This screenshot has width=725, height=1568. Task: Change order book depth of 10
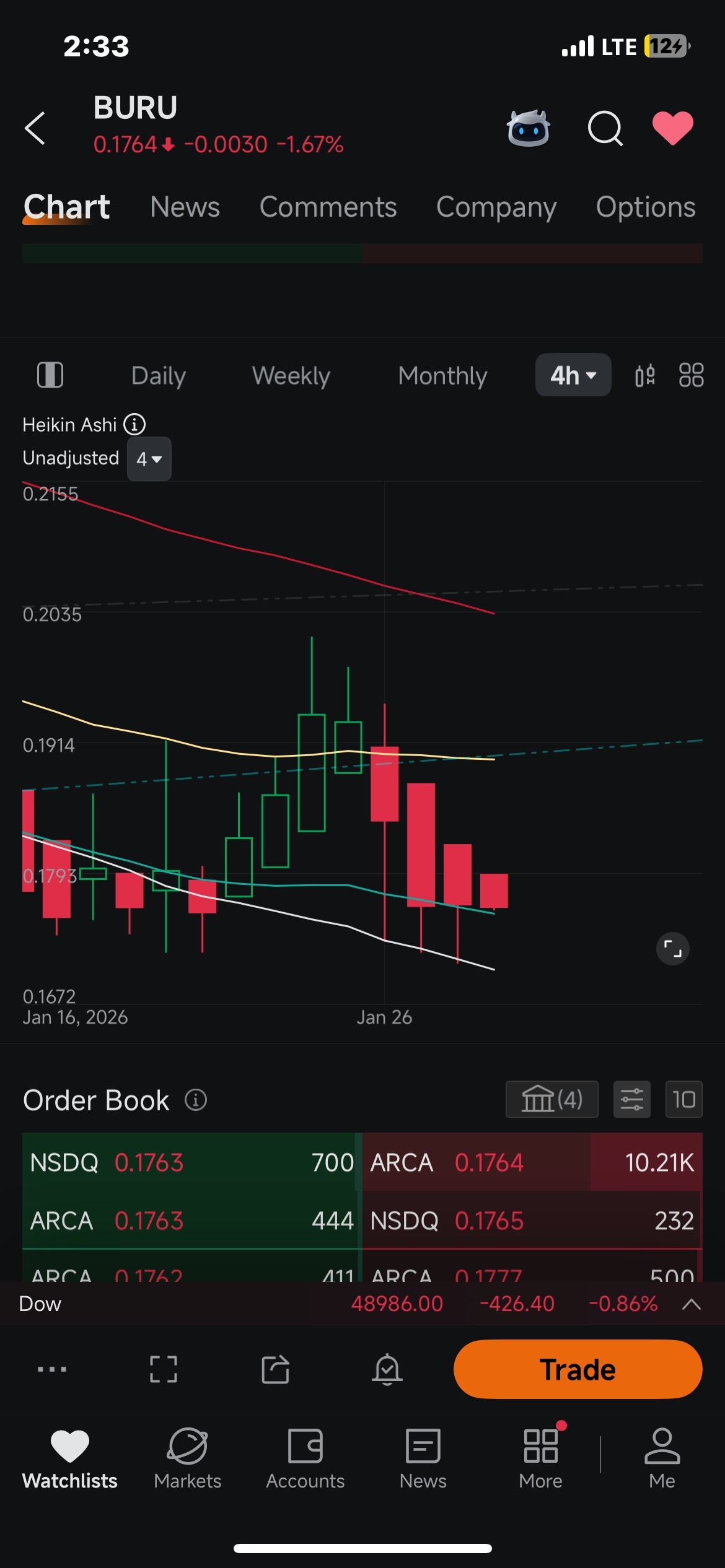pos(683,1099)
